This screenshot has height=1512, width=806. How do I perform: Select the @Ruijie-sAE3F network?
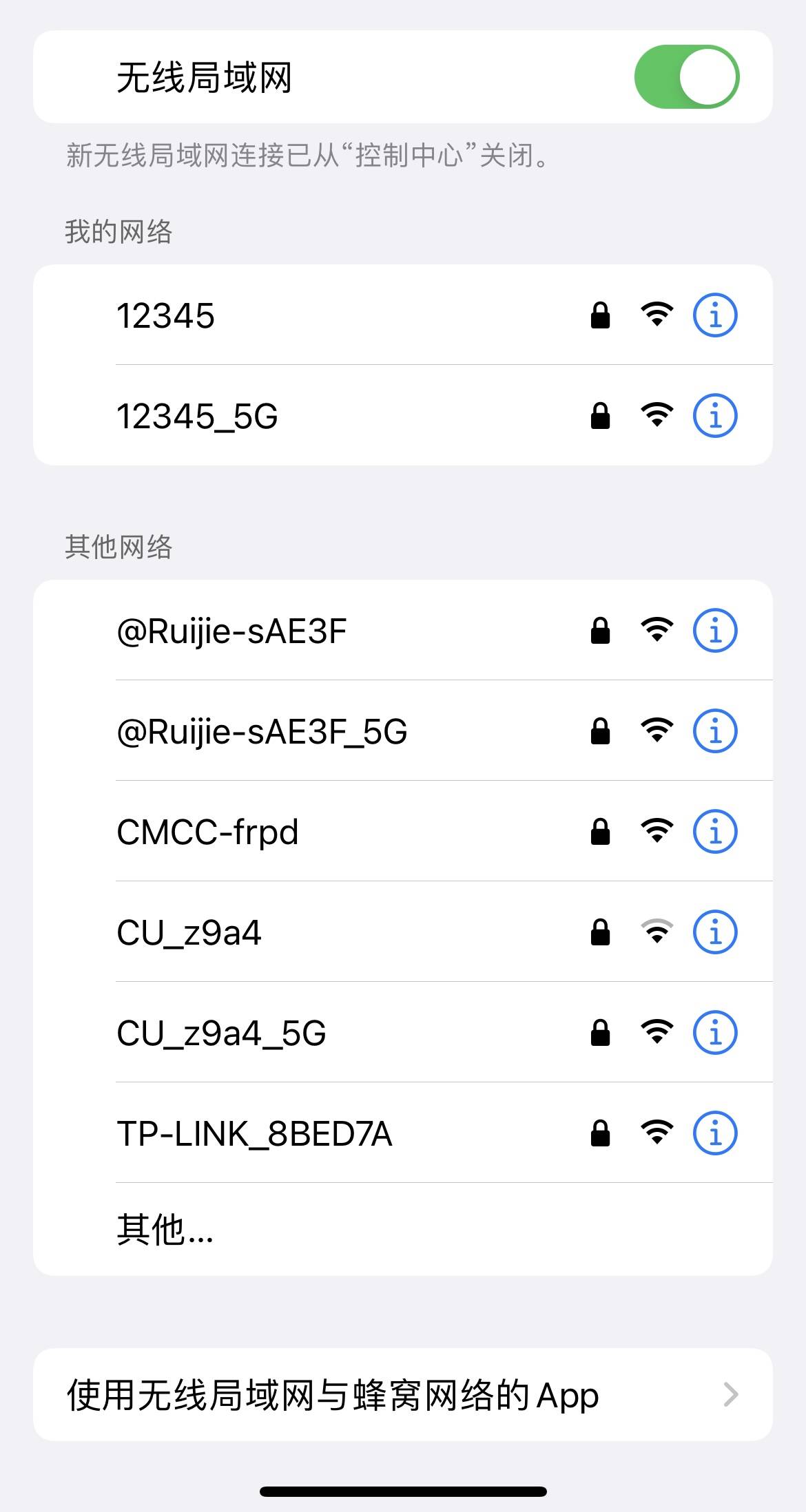pos(402,630)
